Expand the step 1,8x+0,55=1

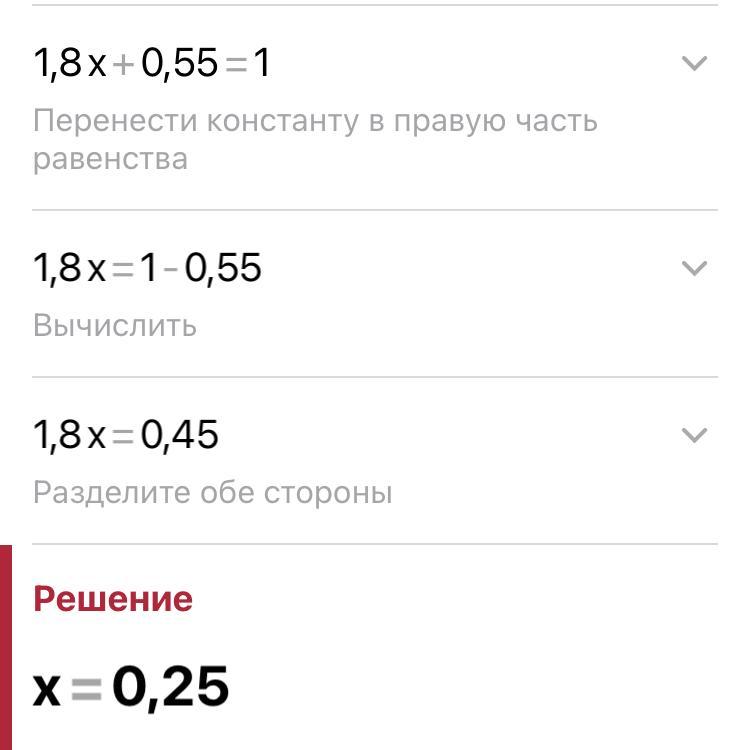tap(693, 64)
